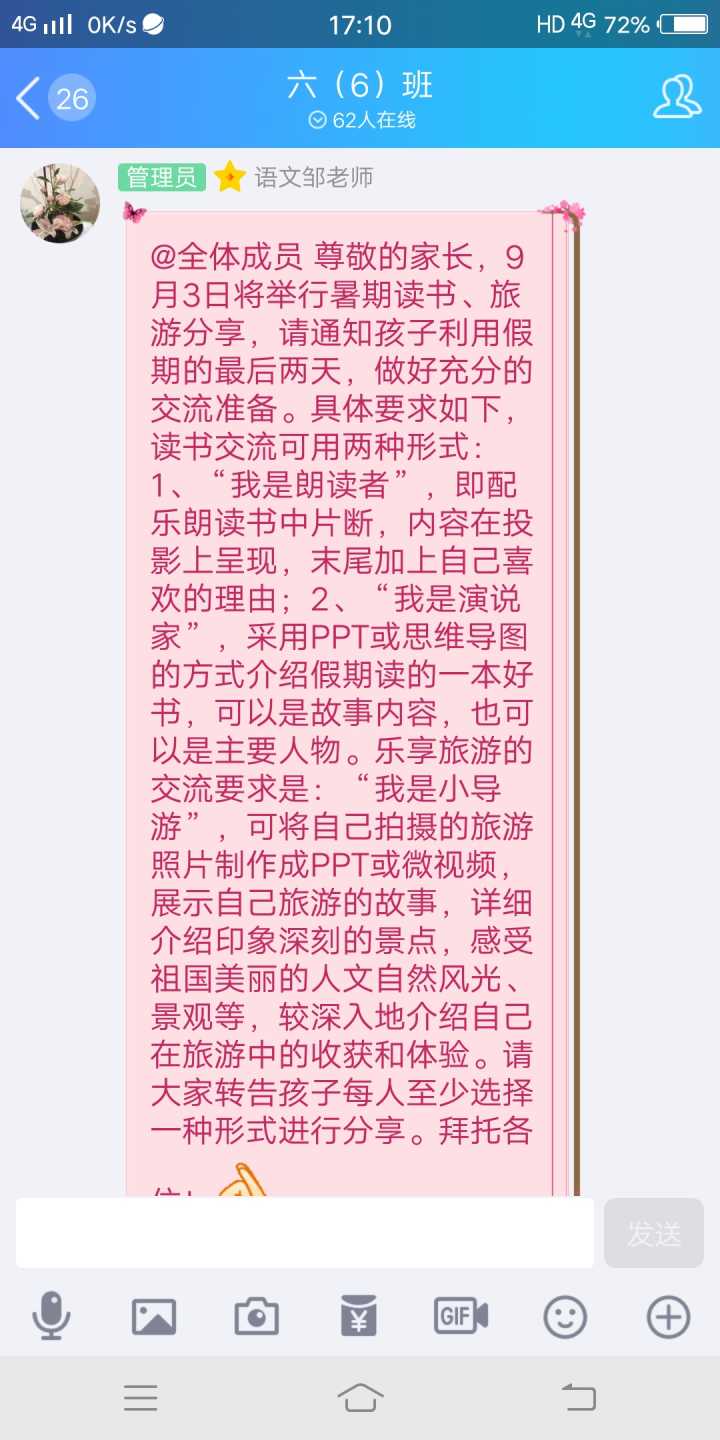
Task: Focus the message text field
Action: [x=304, y=1233]
